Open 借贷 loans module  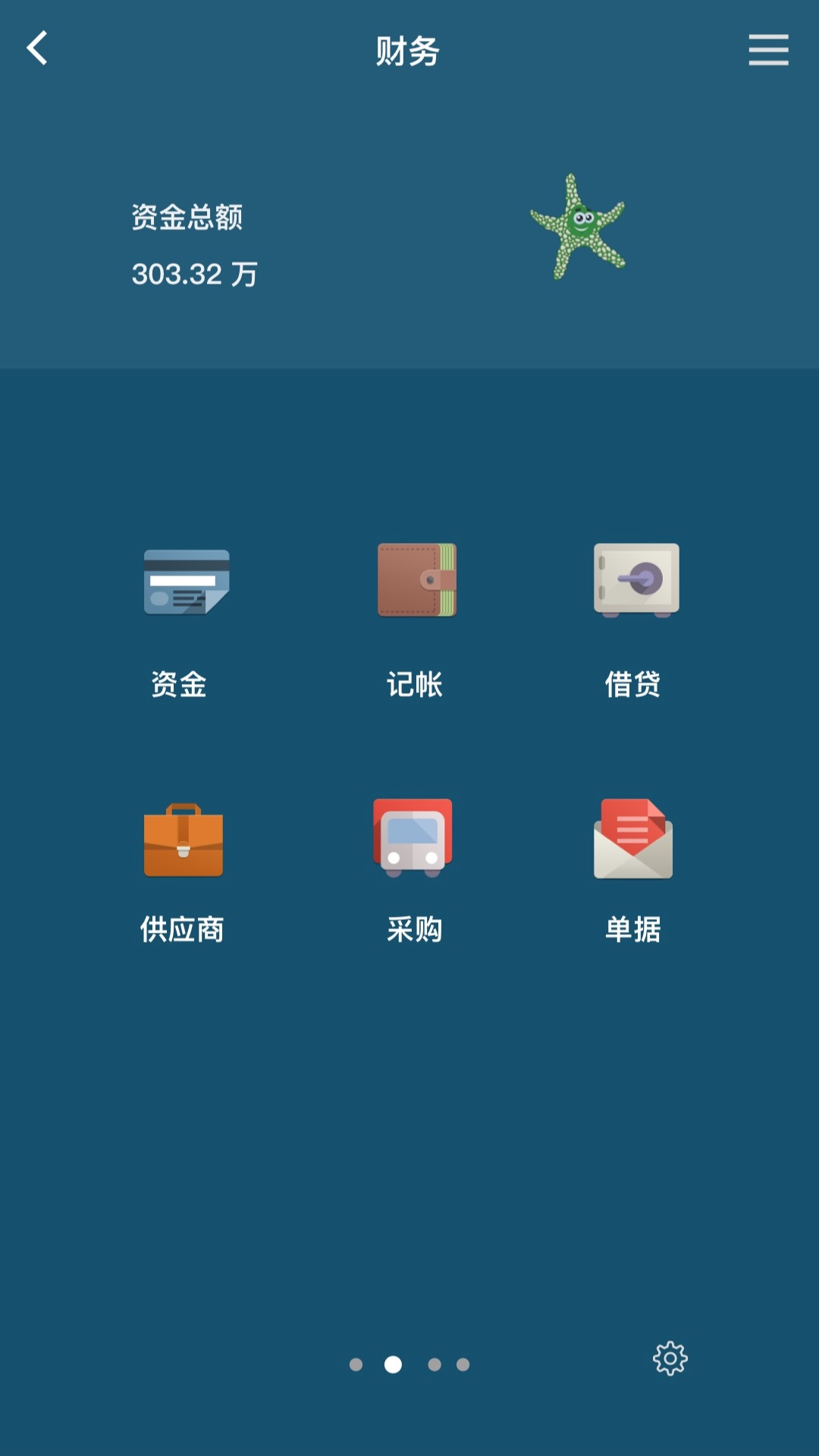[635, 580]
